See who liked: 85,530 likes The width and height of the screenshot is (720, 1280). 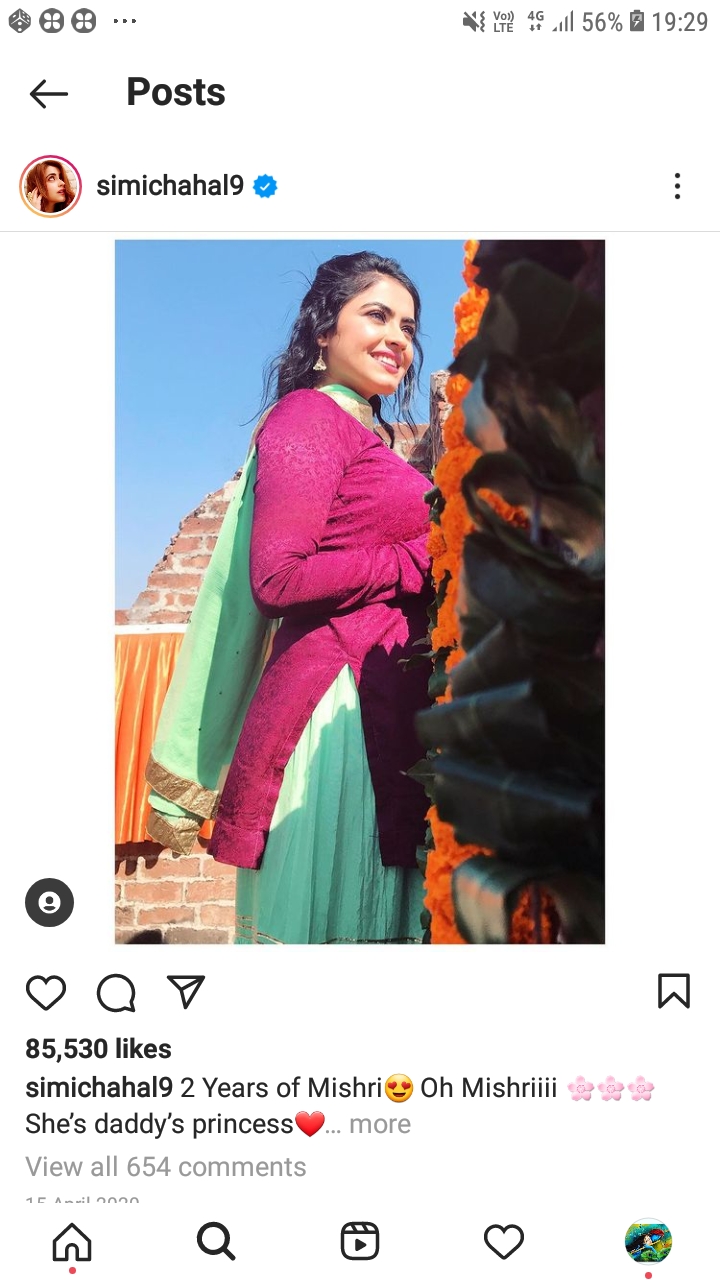[98, 1049]
